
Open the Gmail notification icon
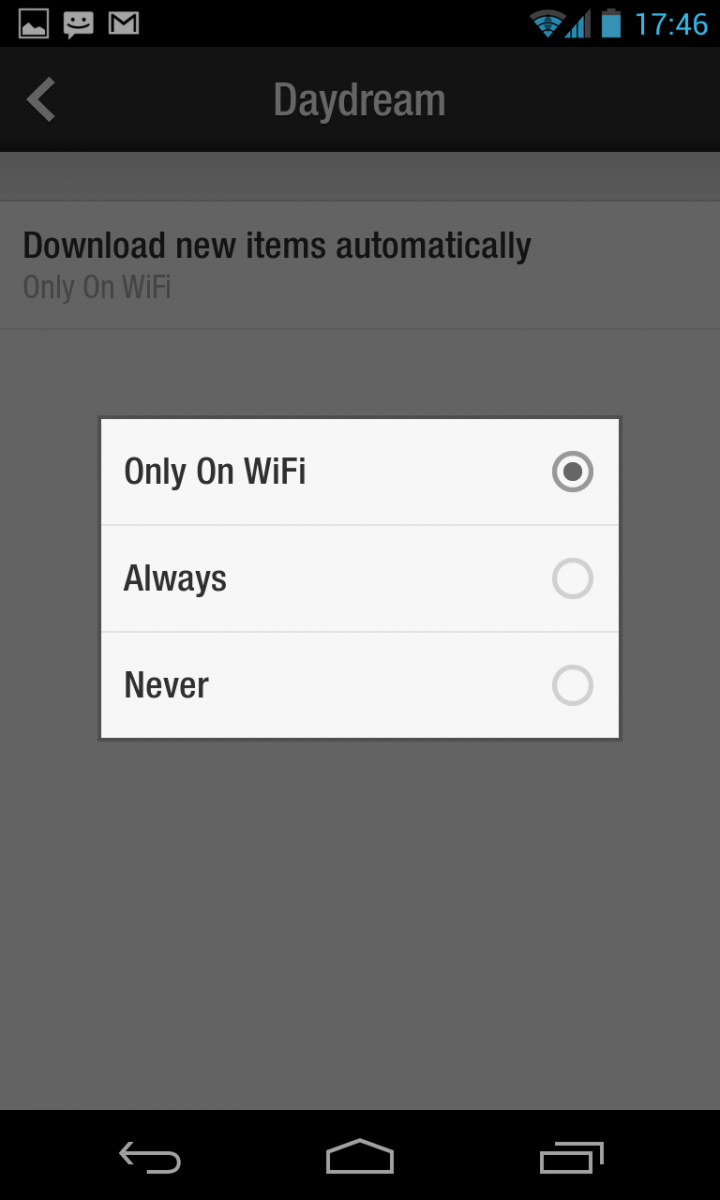[x=122, y=22]
